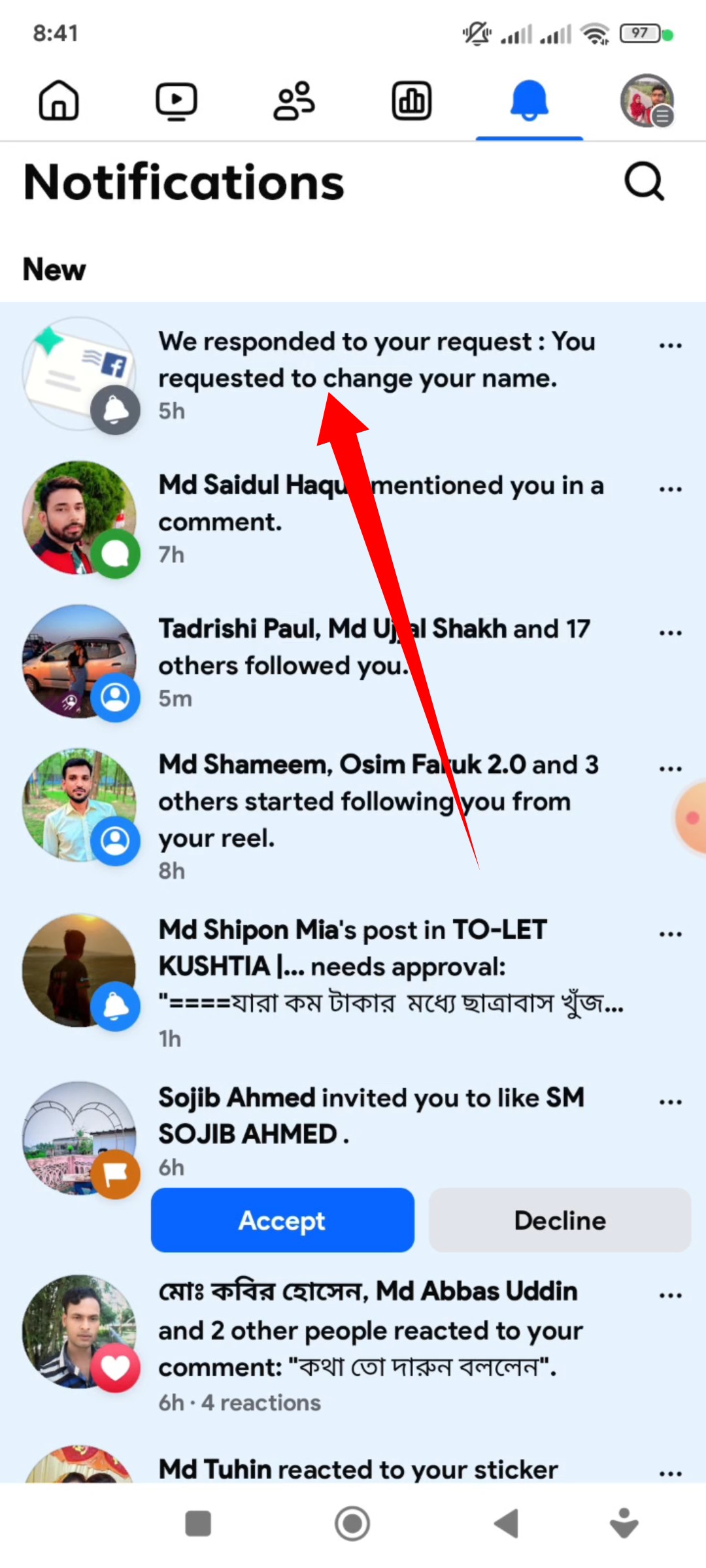
Task: Search notifications with the magnifier icon
Action: (645, 182)
